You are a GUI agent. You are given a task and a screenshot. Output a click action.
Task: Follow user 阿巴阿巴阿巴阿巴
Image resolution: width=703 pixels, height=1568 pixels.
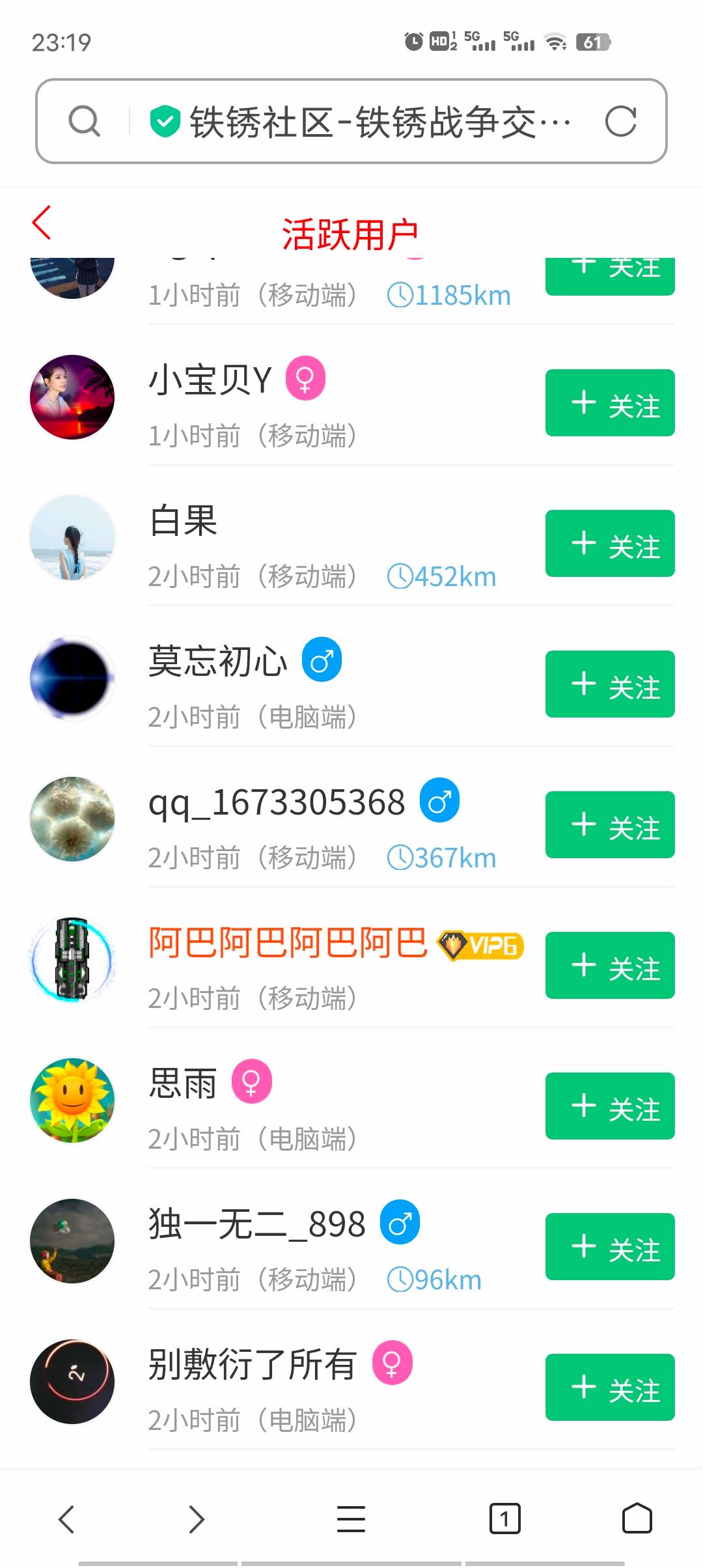pos(610,966)
